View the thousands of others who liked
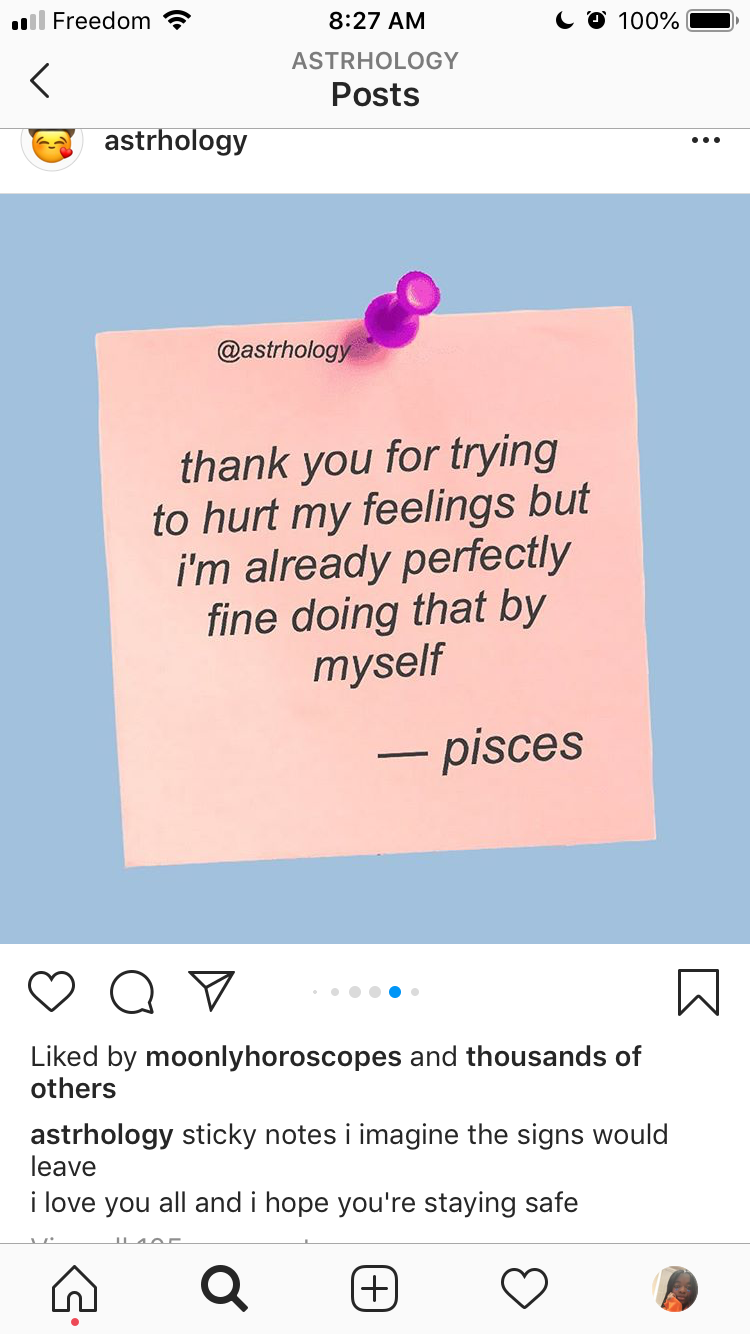 (x=336, y=1072)
